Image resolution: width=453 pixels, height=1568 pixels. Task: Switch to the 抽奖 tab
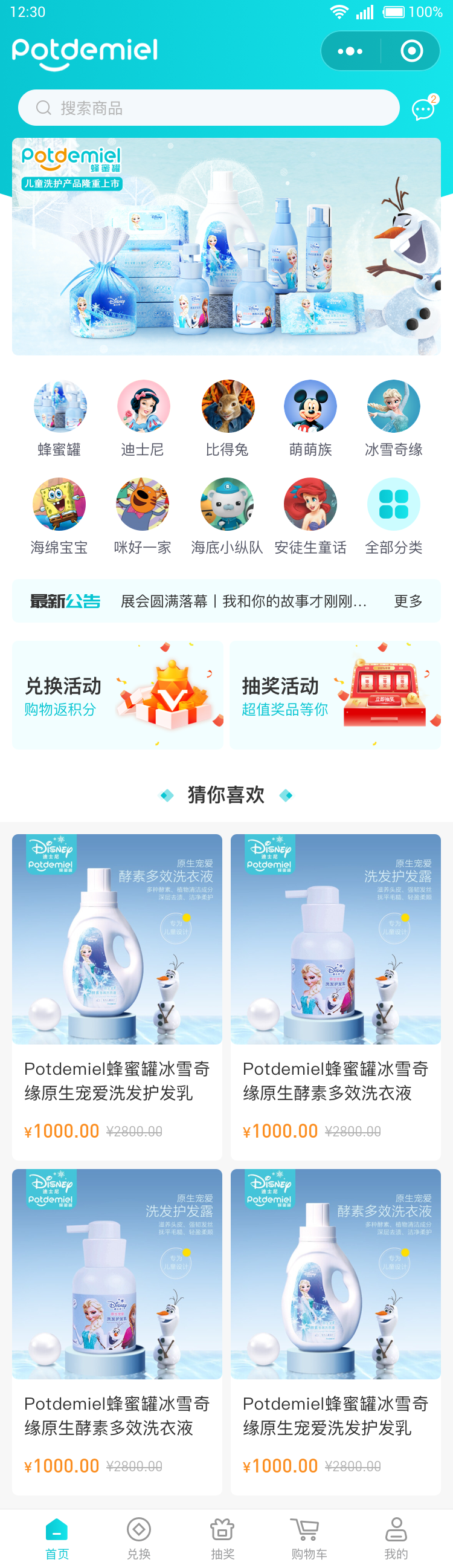222,1537
